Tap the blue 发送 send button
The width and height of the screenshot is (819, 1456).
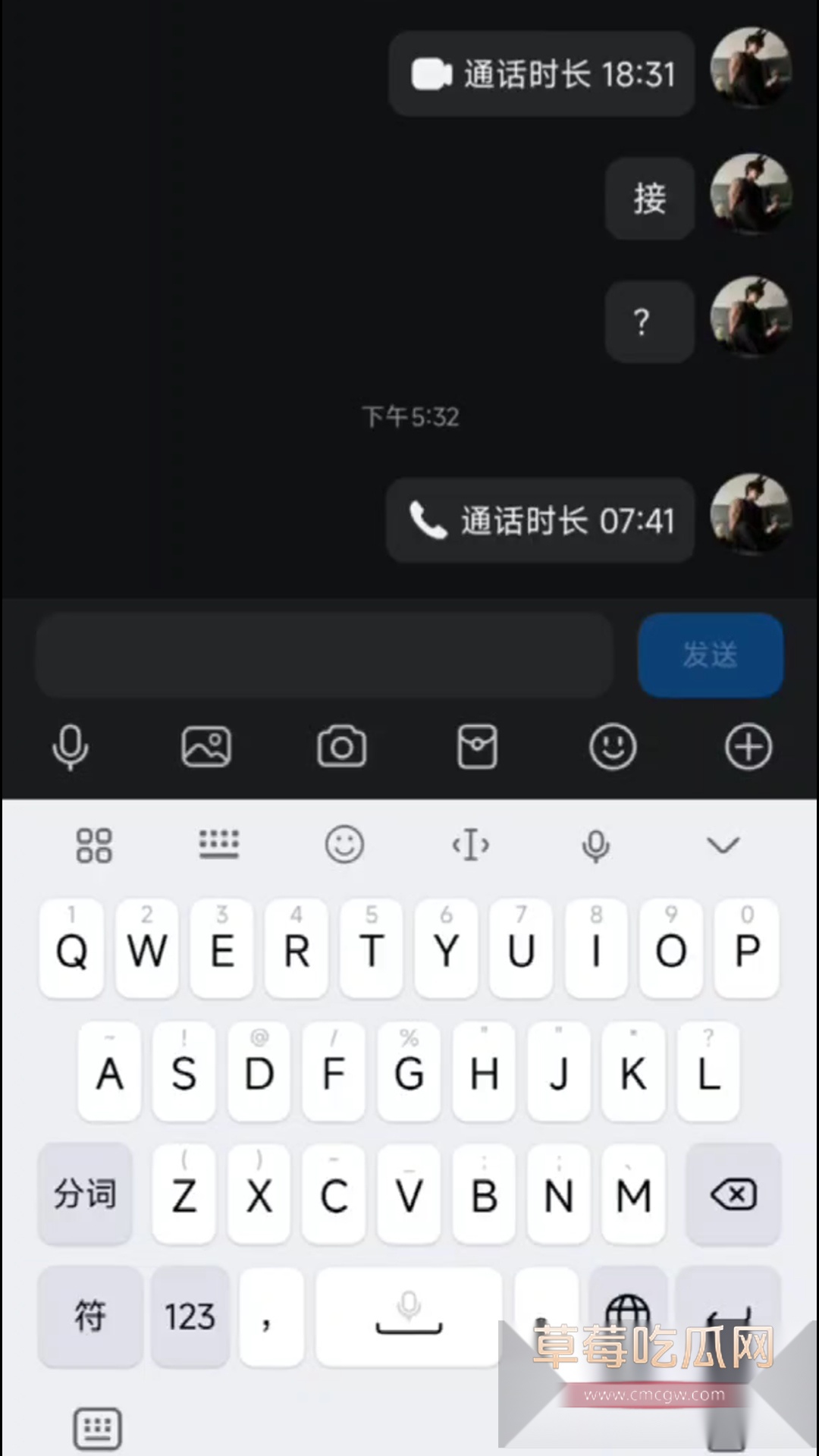click(710, 654)
